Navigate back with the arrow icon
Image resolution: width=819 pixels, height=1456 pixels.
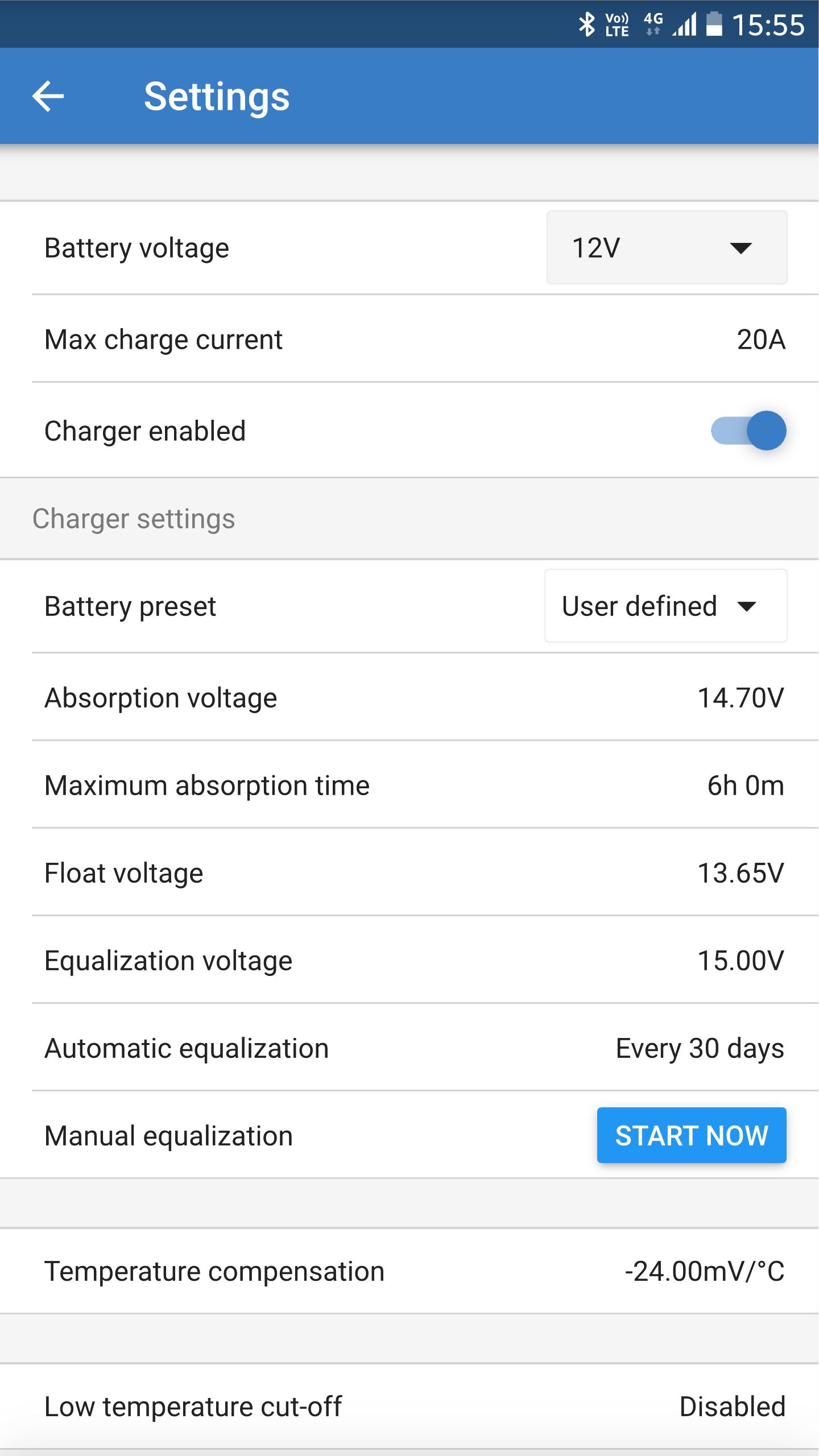[x=48, y=96]
